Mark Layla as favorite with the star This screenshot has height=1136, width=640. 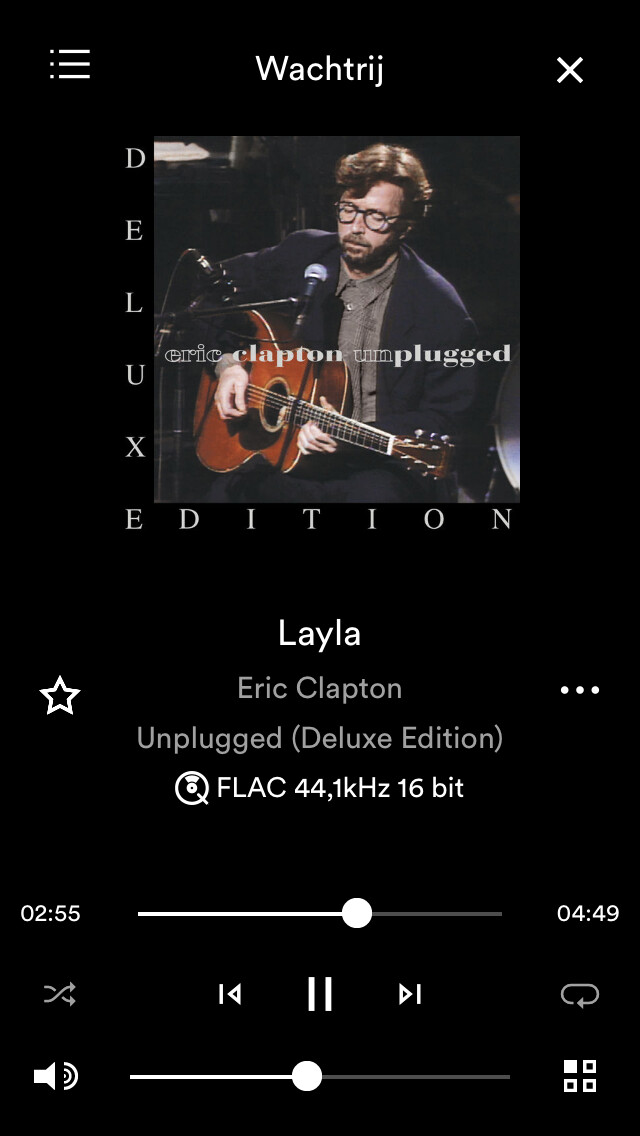click(60, 695)
